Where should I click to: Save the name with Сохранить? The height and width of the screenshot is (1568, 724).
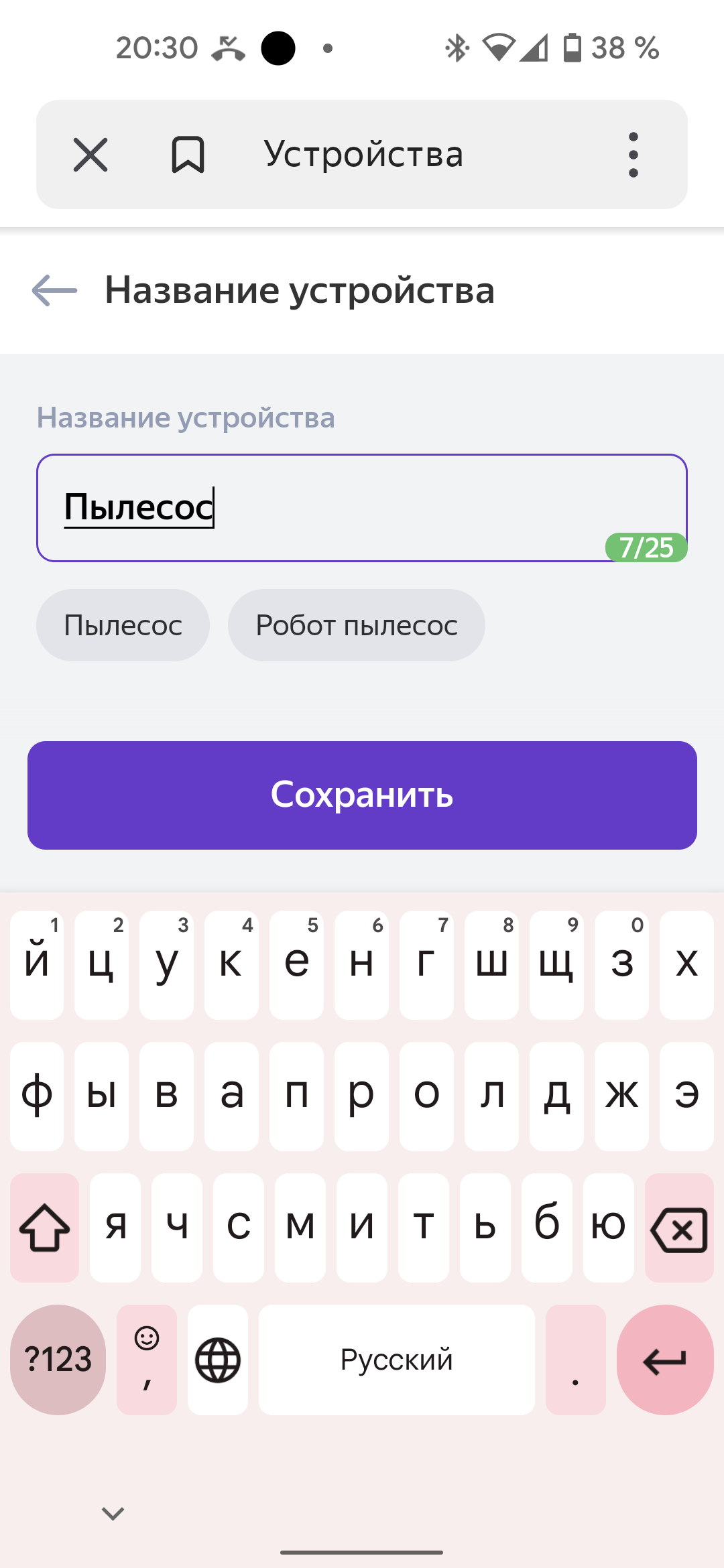pyautogui.click(x=362, y=795)
